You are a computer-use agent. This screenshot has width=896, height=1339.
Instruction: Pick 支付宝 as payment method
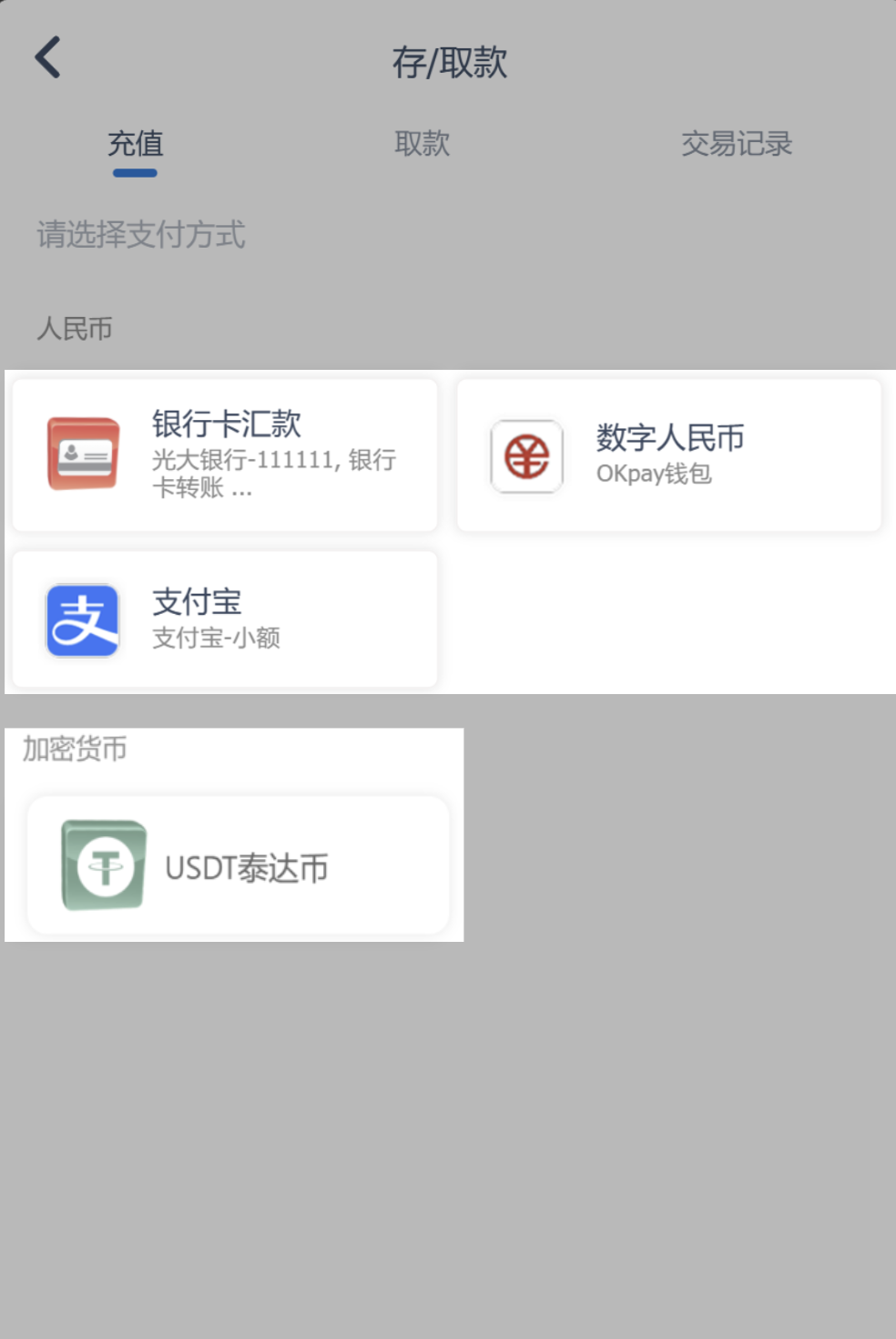point(225,618)
